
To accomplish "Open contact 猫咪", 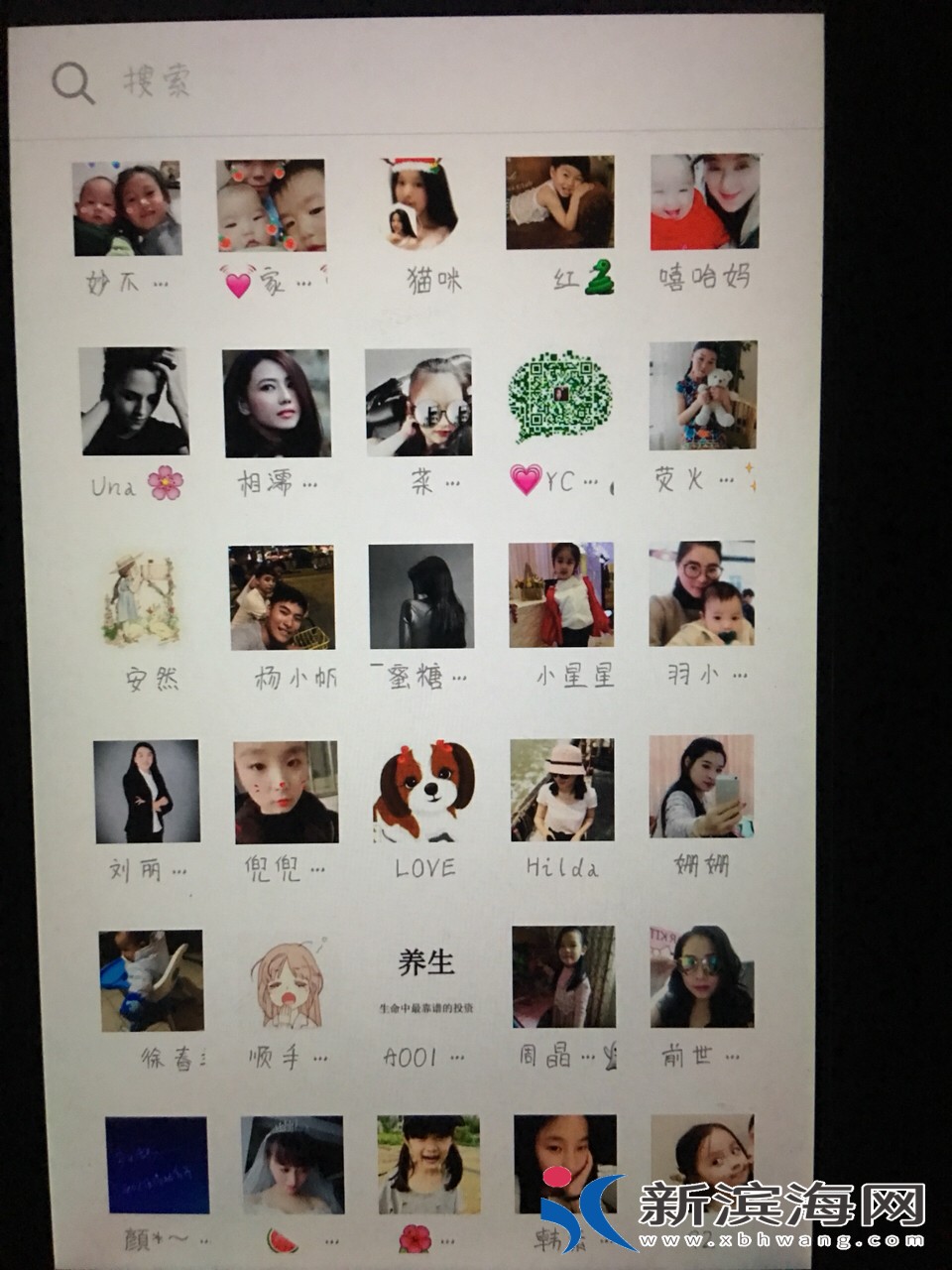I will (423, 203).
